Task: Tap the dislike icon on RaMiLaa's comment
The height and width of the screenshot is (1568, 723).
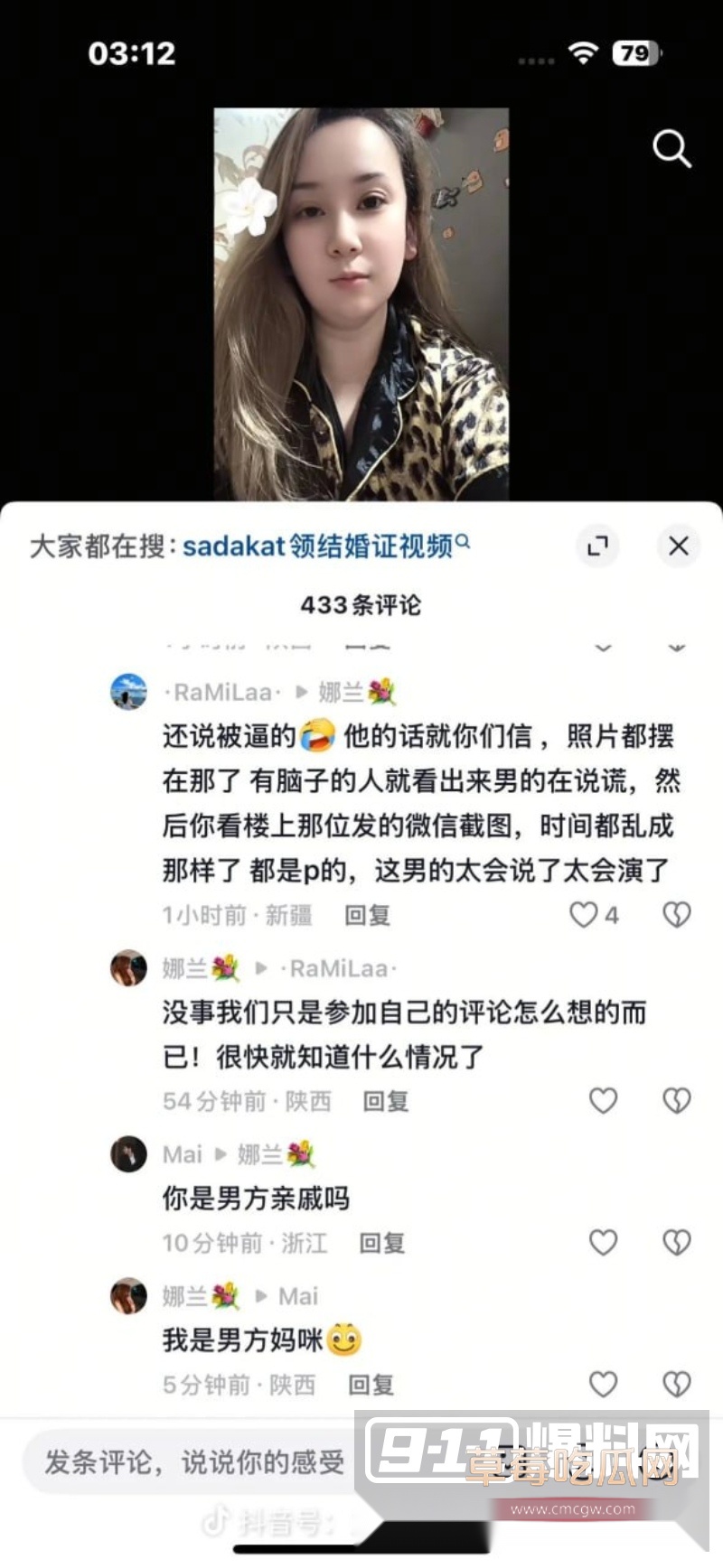Action: click(x=676, y=915)
